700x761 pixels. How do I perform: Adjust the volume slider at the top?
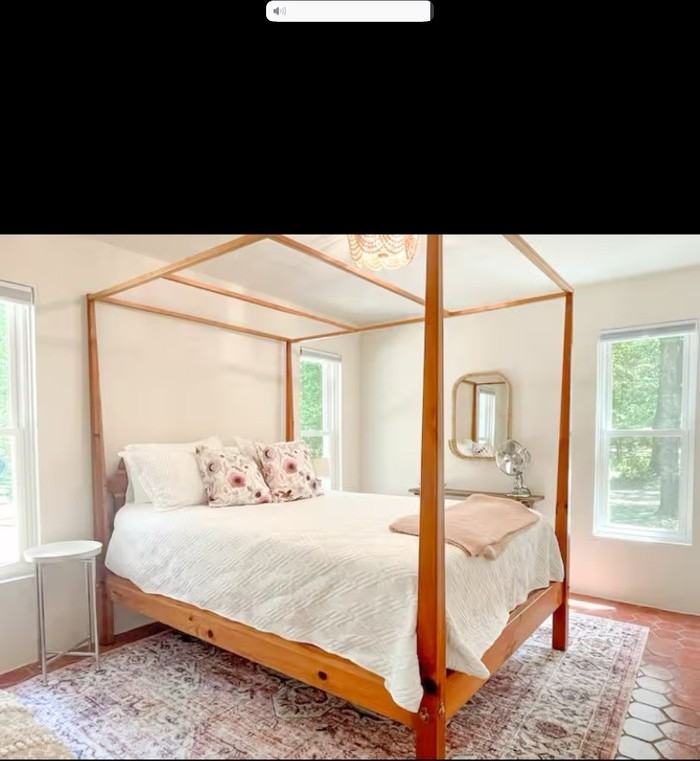[x=357, y=11]
